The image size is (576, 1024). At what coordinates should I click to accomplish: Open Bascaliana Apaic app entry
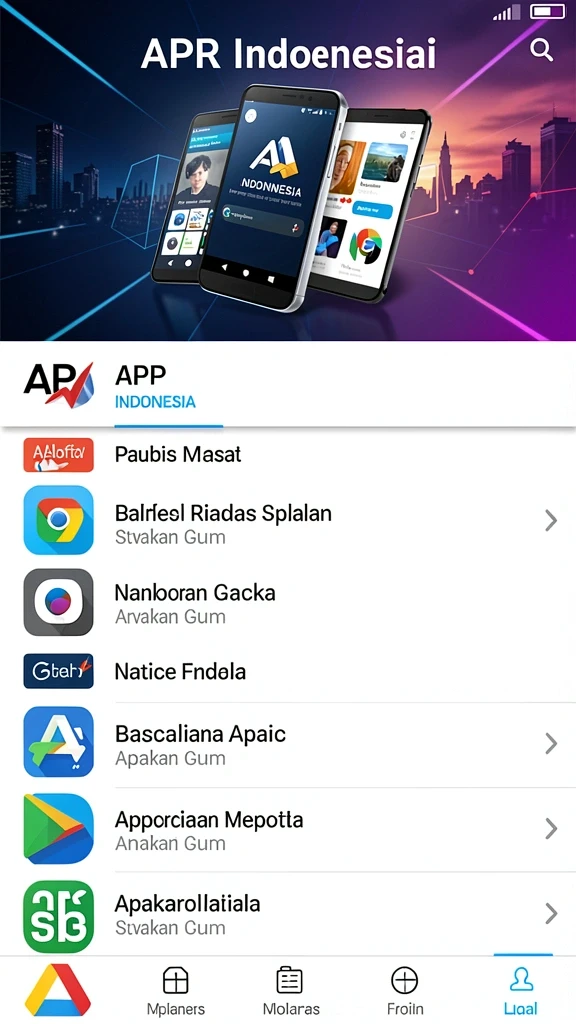(288, 743)
